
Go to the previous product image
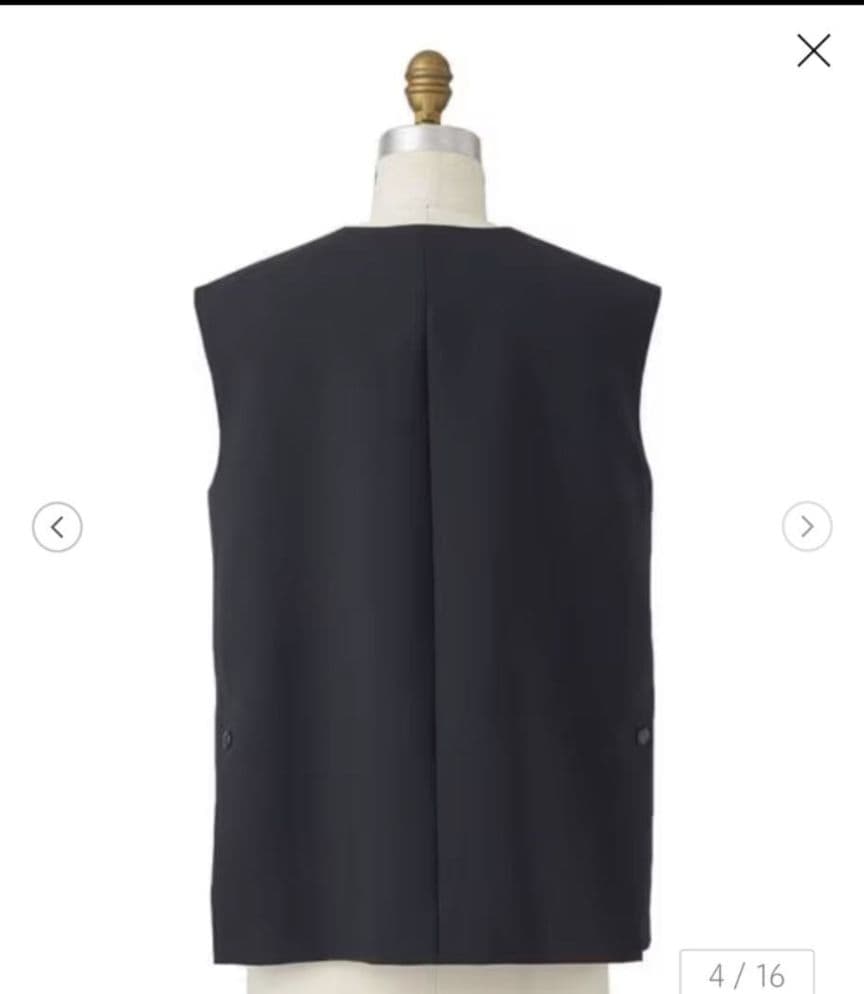[57, 526]
